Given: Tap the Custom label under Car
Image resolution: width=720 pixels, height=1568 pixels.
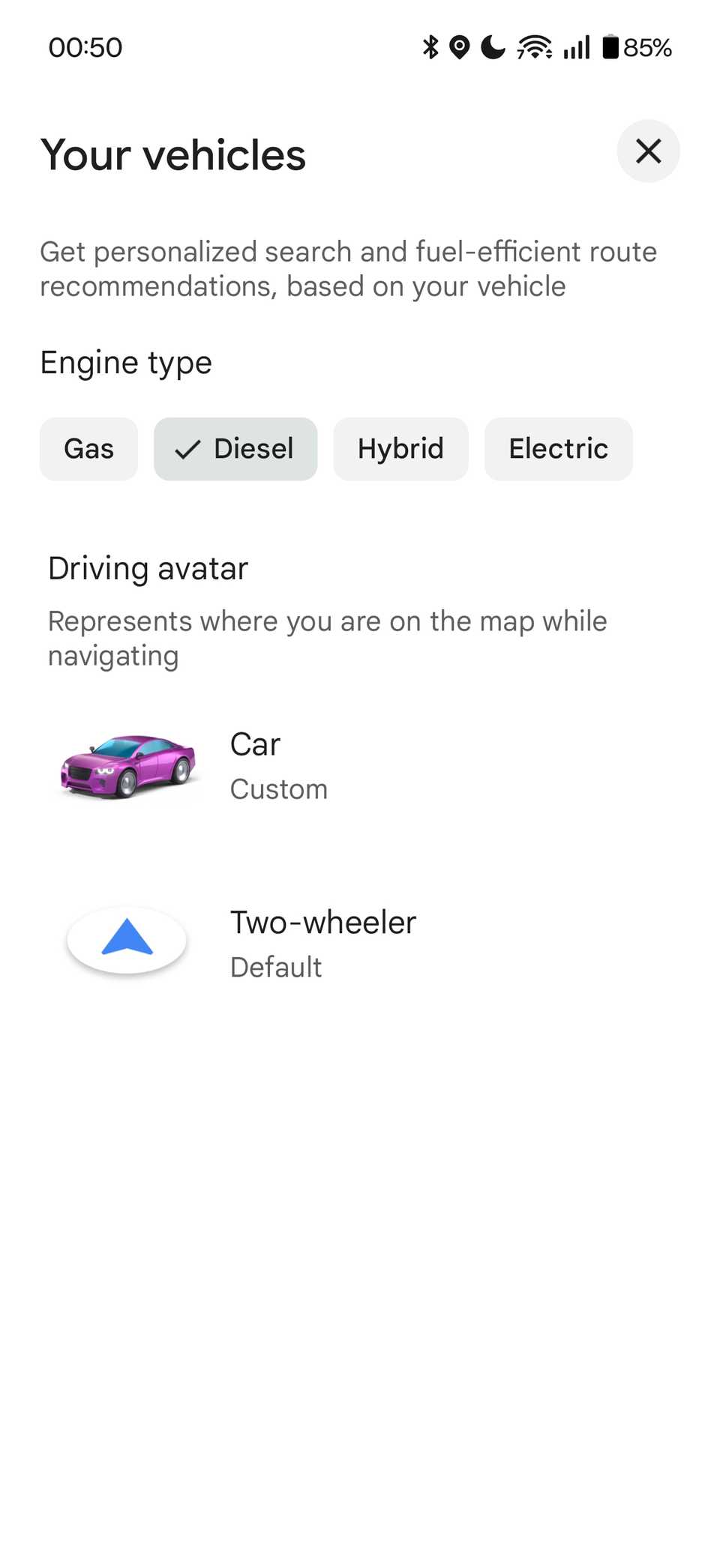Looking at the screenshot, I should pos(278,788).
